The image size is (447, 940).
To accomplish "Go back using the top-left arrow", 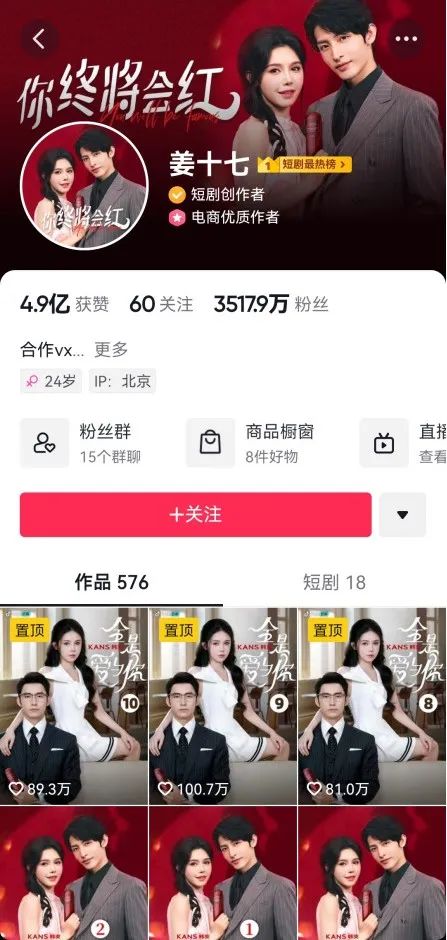I will [40, 40].
